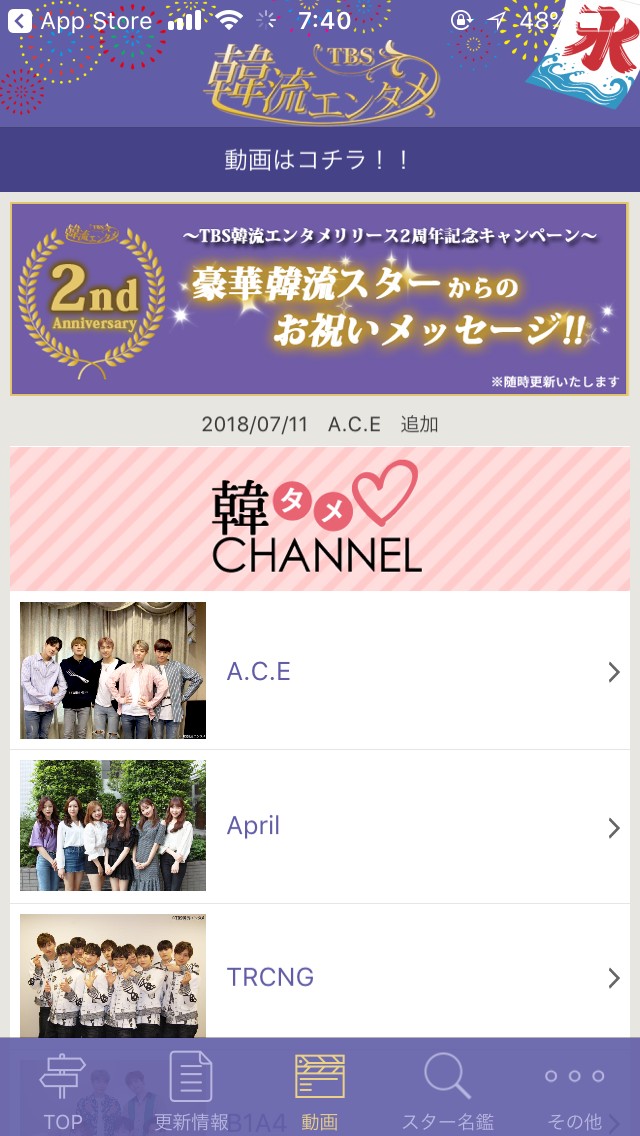Open the 韓タメ CHANNEL banner
Image resolution: width=640 pixels, height=1136 pixels.
point(320,518)
